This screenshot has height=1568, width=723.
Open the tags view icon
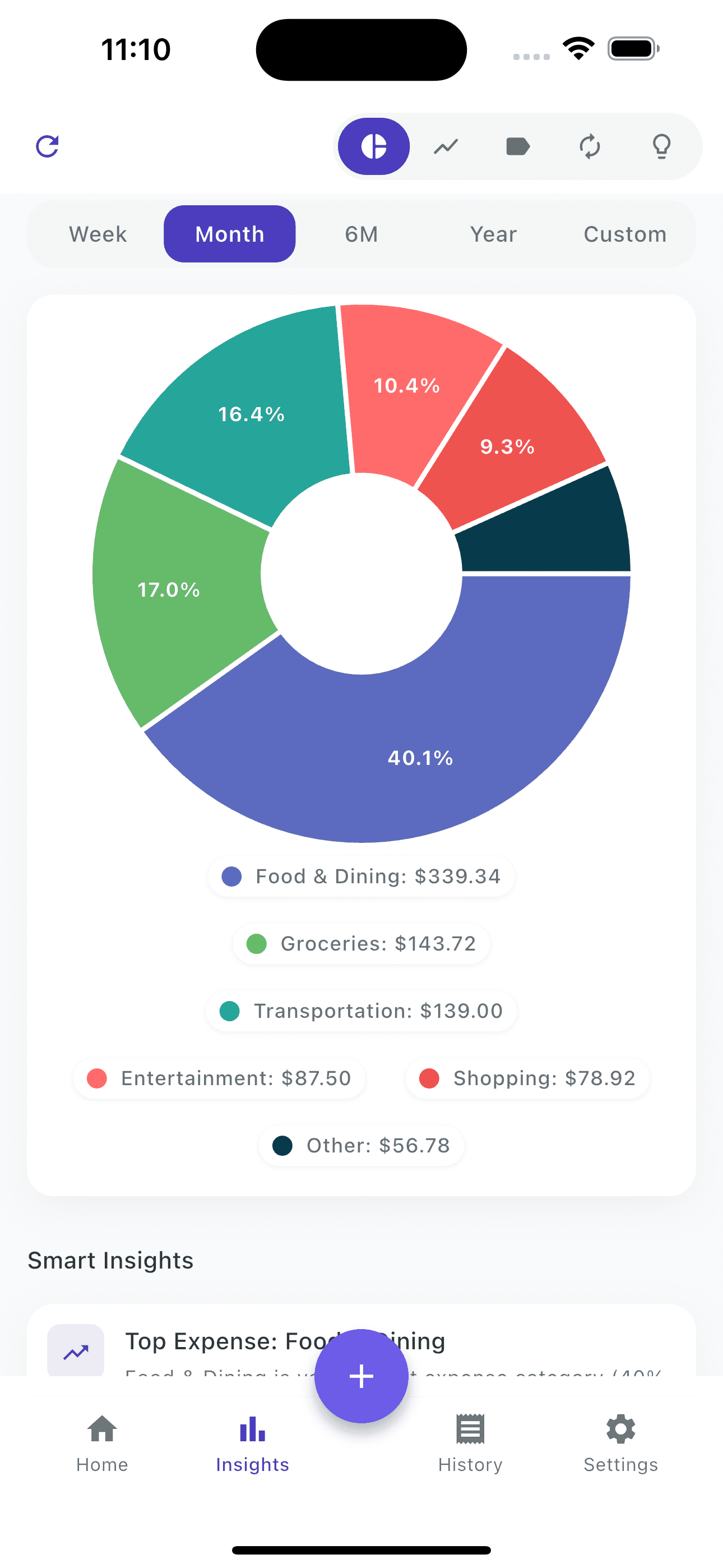(517, 146)
